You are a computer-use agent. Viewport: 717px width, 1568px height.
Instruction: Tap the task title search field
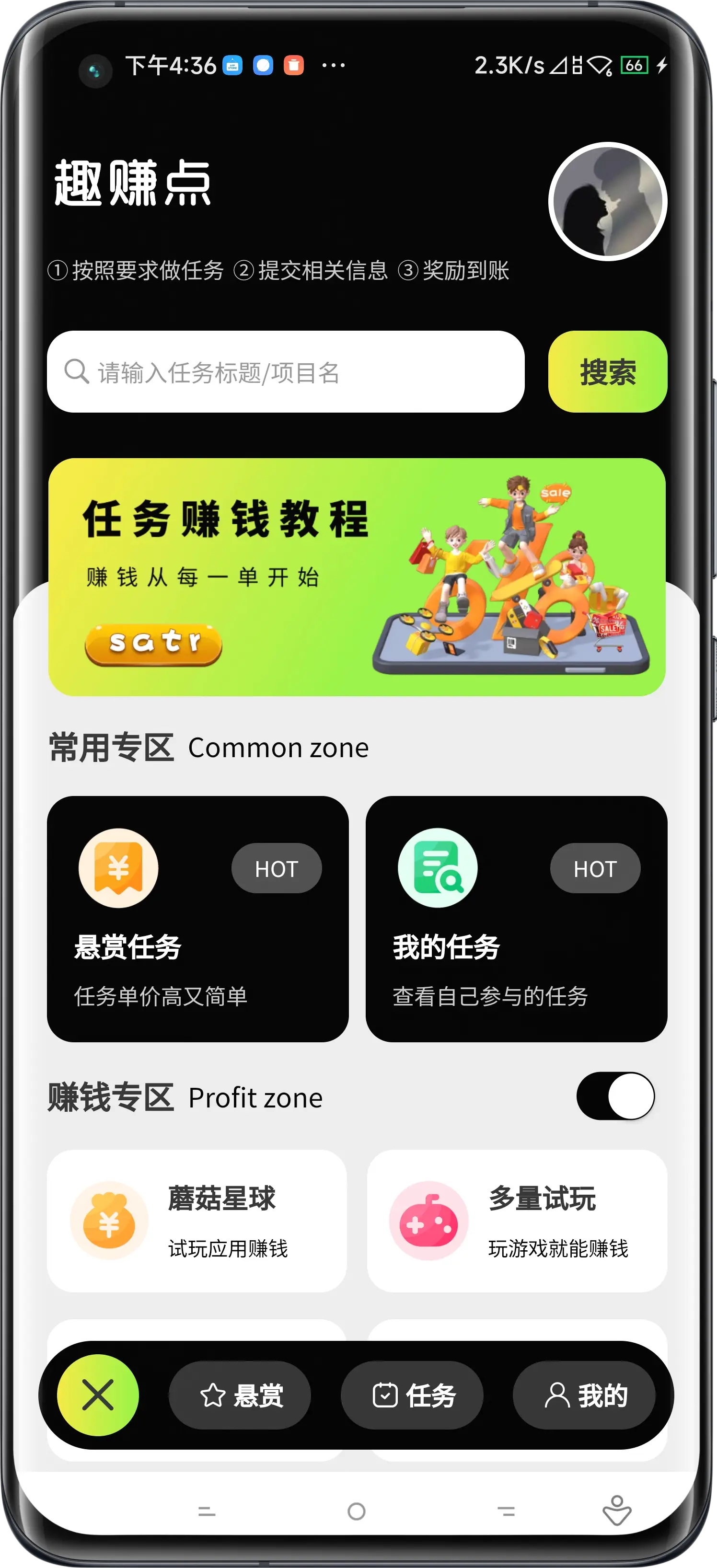286,372
